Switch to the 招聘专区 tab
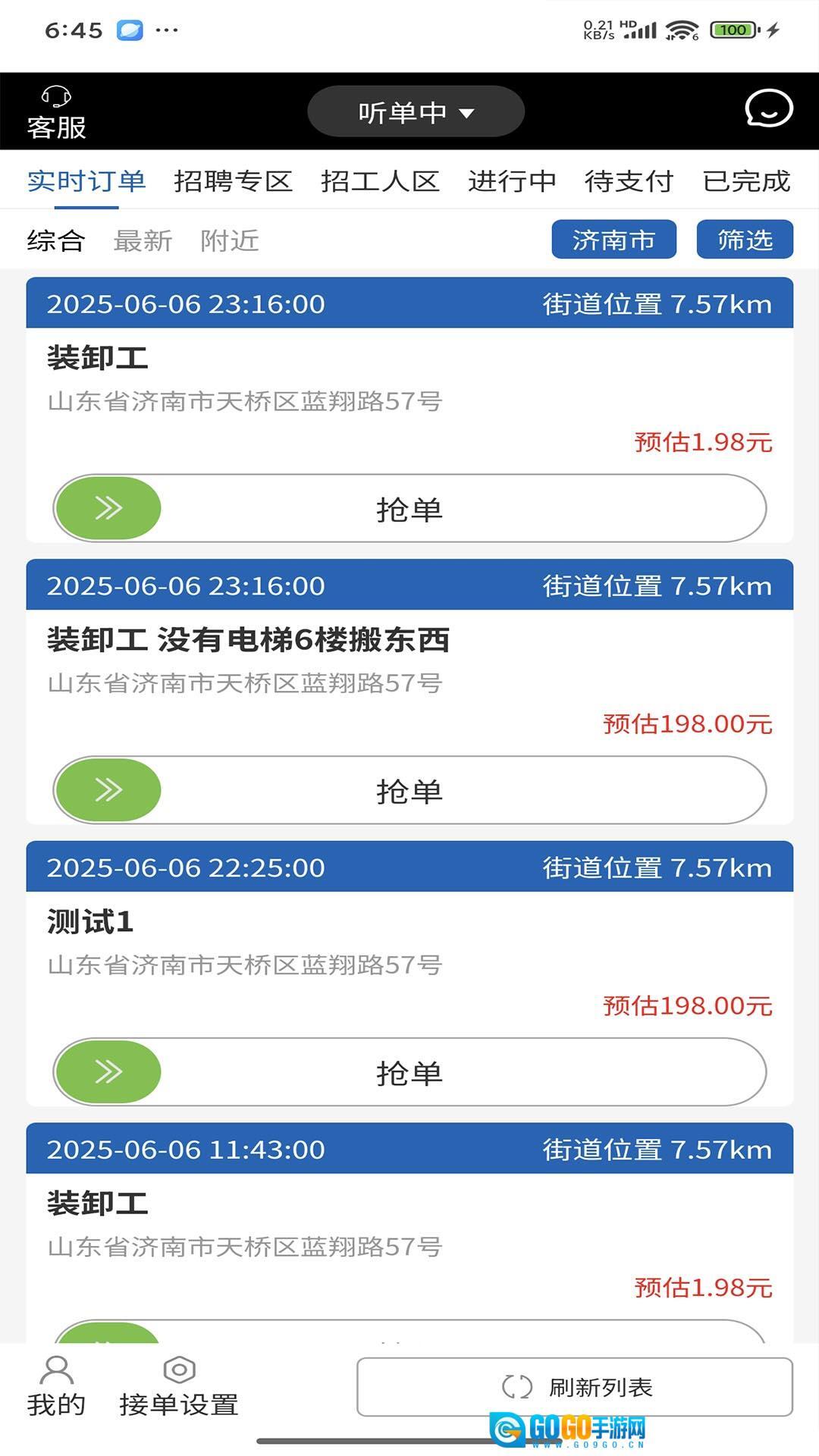819x1456 pixels. [x=233, y=181]
